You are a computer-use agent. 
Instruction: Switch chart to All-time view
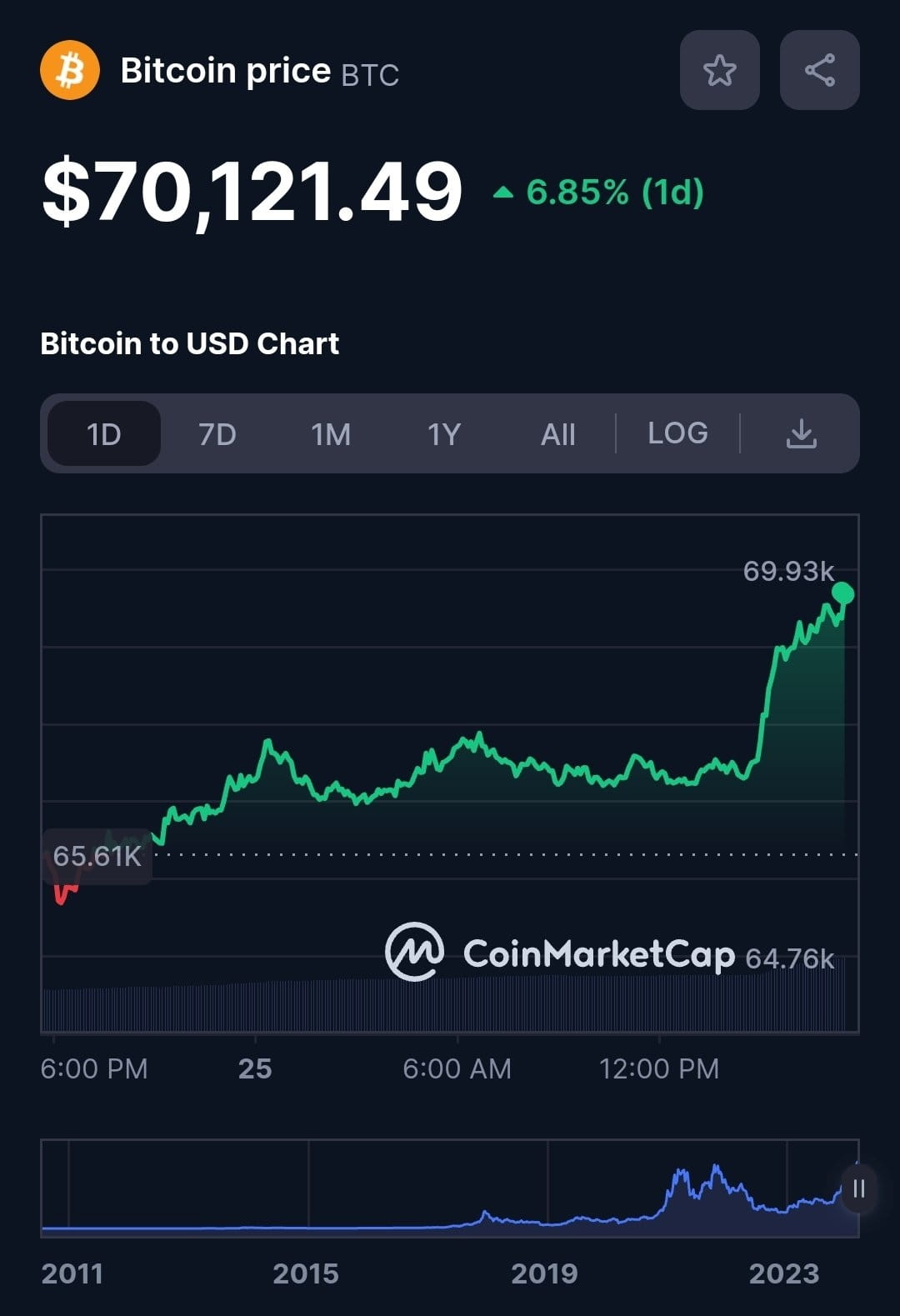click(557, 433)
